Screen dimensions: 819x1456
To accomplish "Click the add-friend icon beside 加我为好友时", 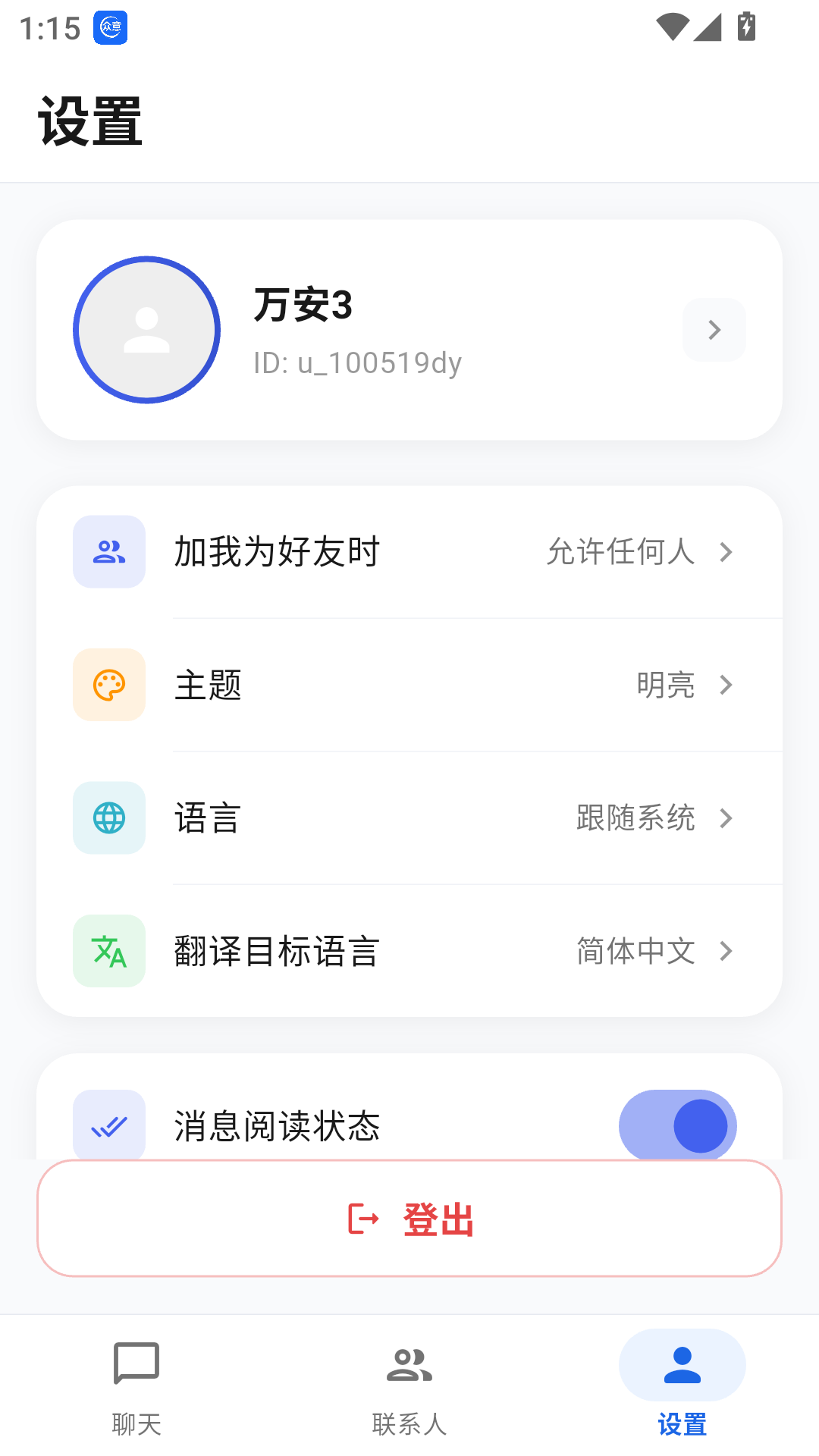I will [108, 552].
